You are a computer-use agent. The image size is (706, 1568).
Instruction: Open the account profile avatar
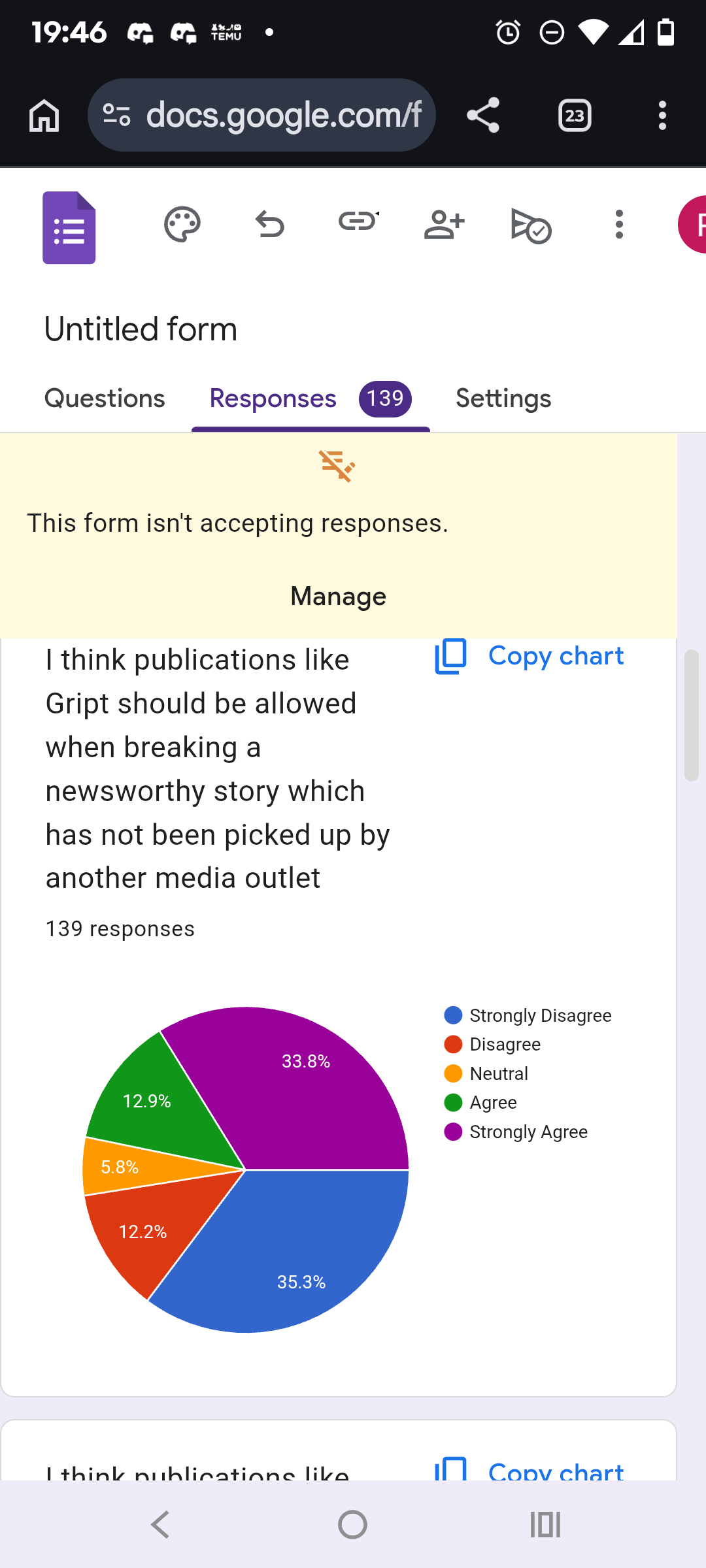[693, 225]
